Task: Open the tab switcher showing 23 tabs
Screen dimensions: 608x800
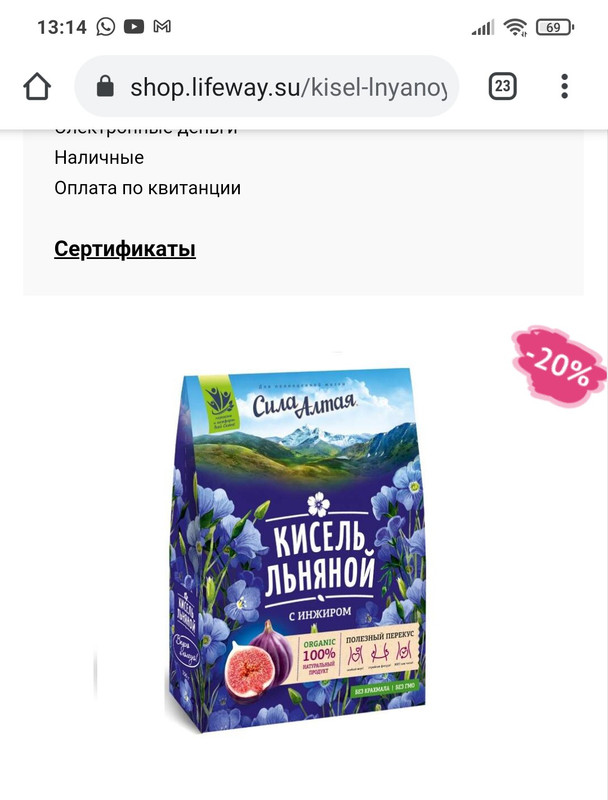Action: 503,86
